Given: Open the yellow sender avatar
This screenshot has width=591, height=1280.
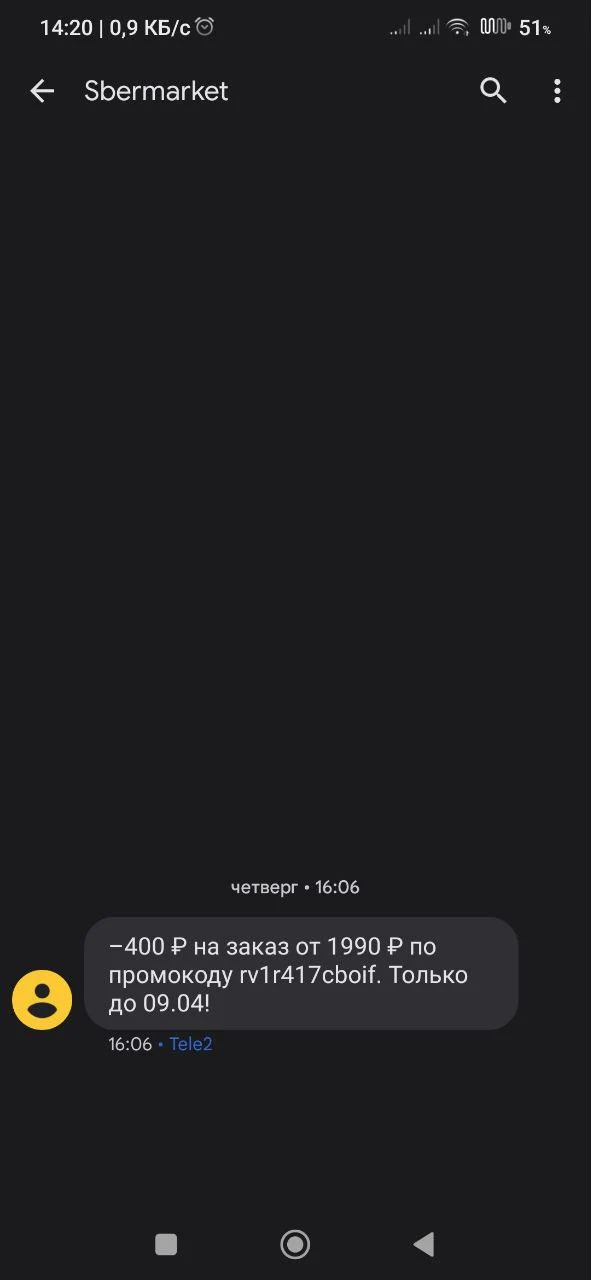Looking at the screenshot, I should click(x=42, y=1000).
